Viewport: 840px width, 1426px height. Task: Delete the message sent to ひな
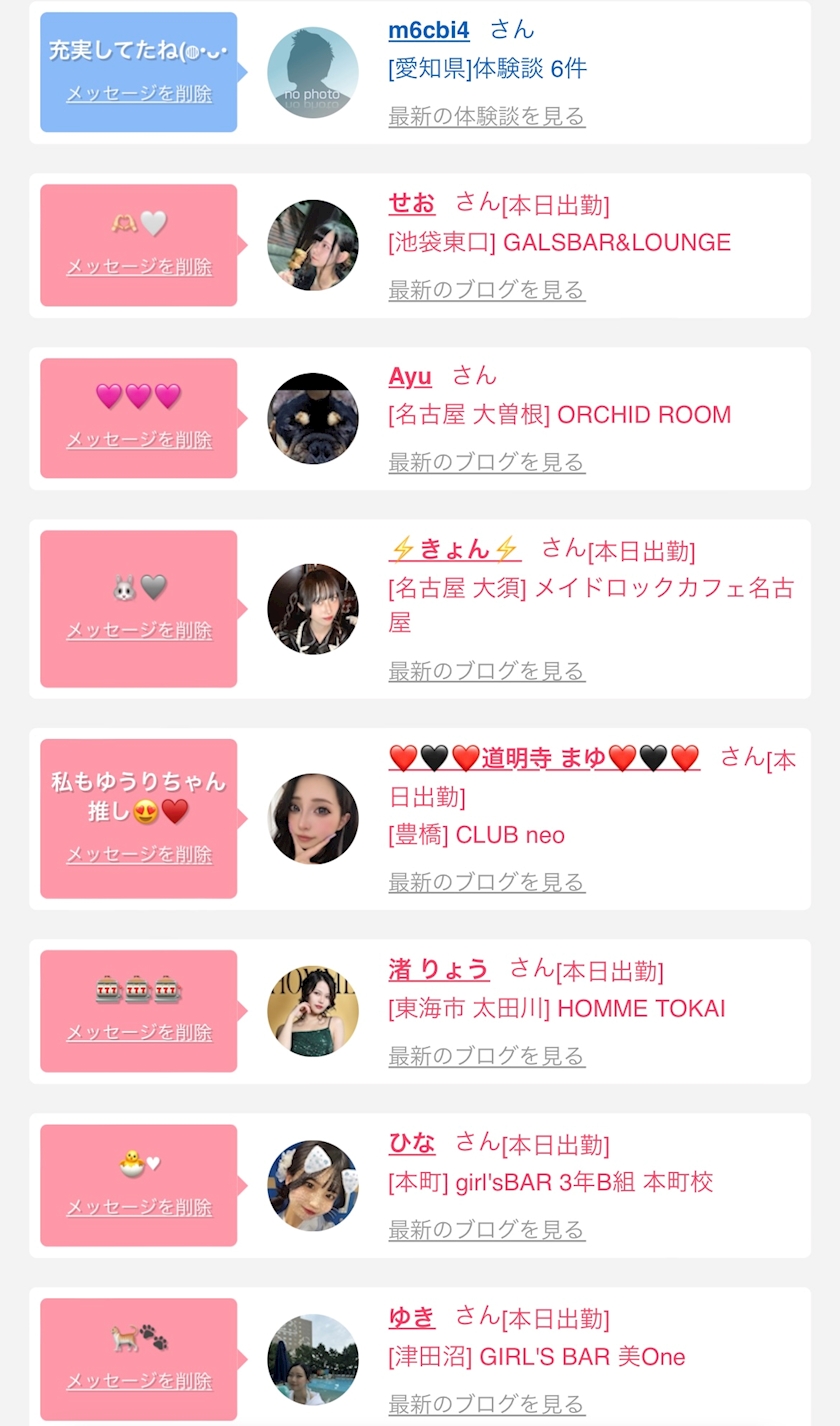(x=139, y=1207)
